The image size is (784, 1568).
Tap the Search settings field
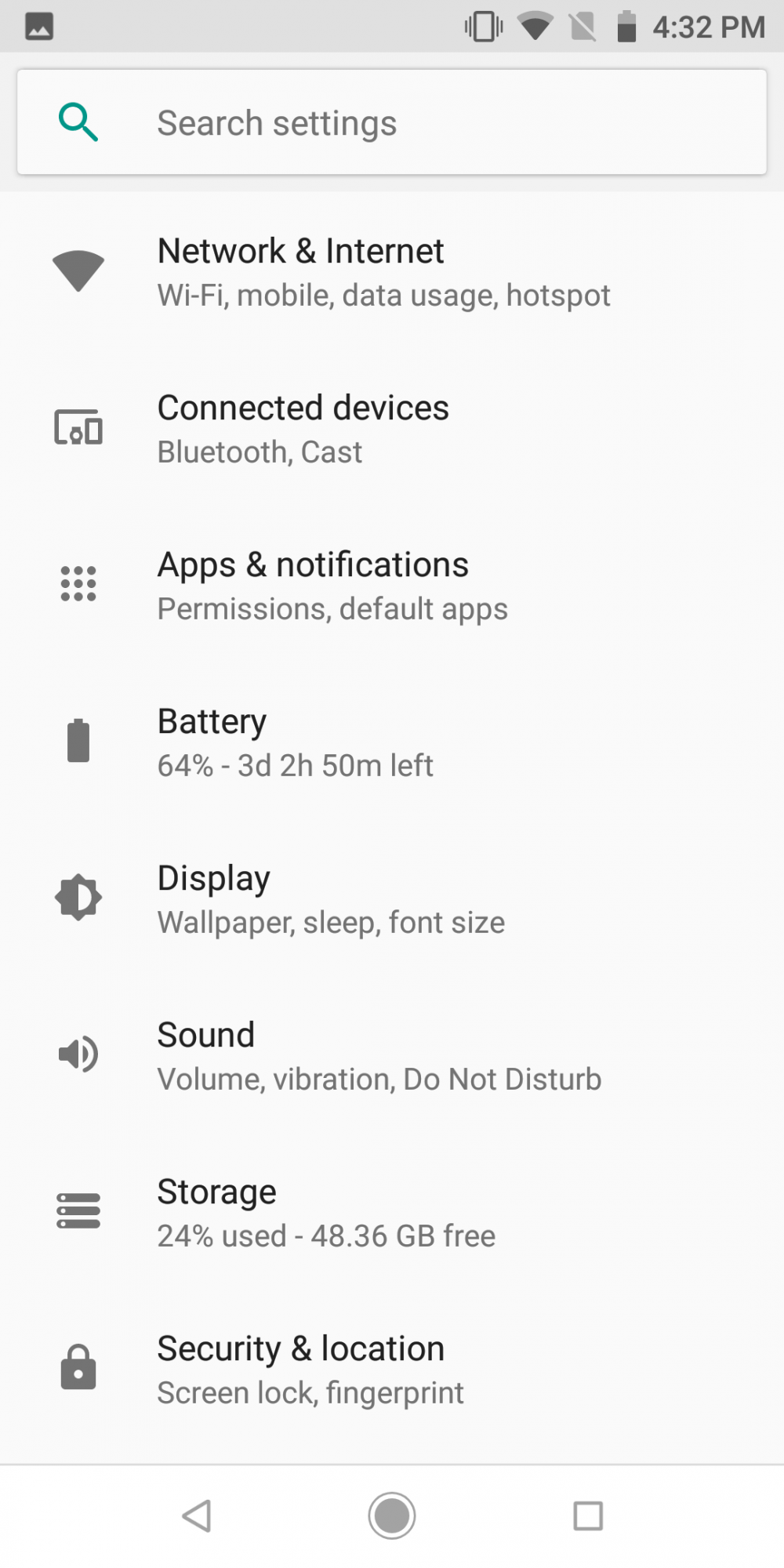click(x=392, y=123)
